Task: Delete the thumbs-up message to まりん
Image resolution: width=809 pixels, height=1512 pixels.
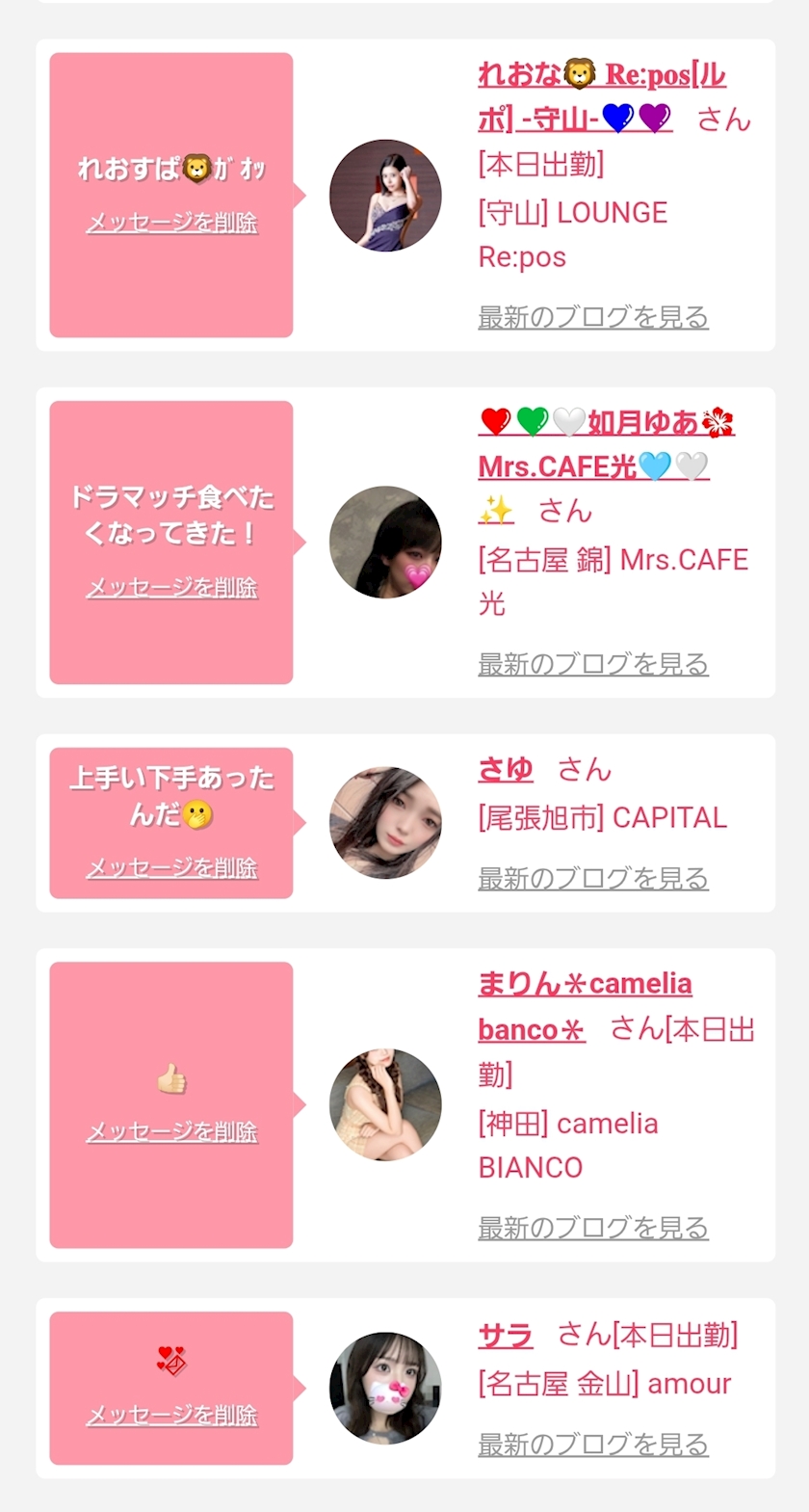Action: click(x=172, y=1131)
